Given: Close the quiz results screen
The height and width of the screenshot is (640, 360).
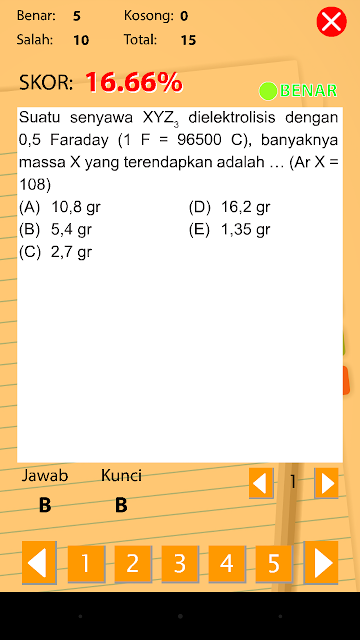Looking at the screenshot, I should (x=331, y=22).
